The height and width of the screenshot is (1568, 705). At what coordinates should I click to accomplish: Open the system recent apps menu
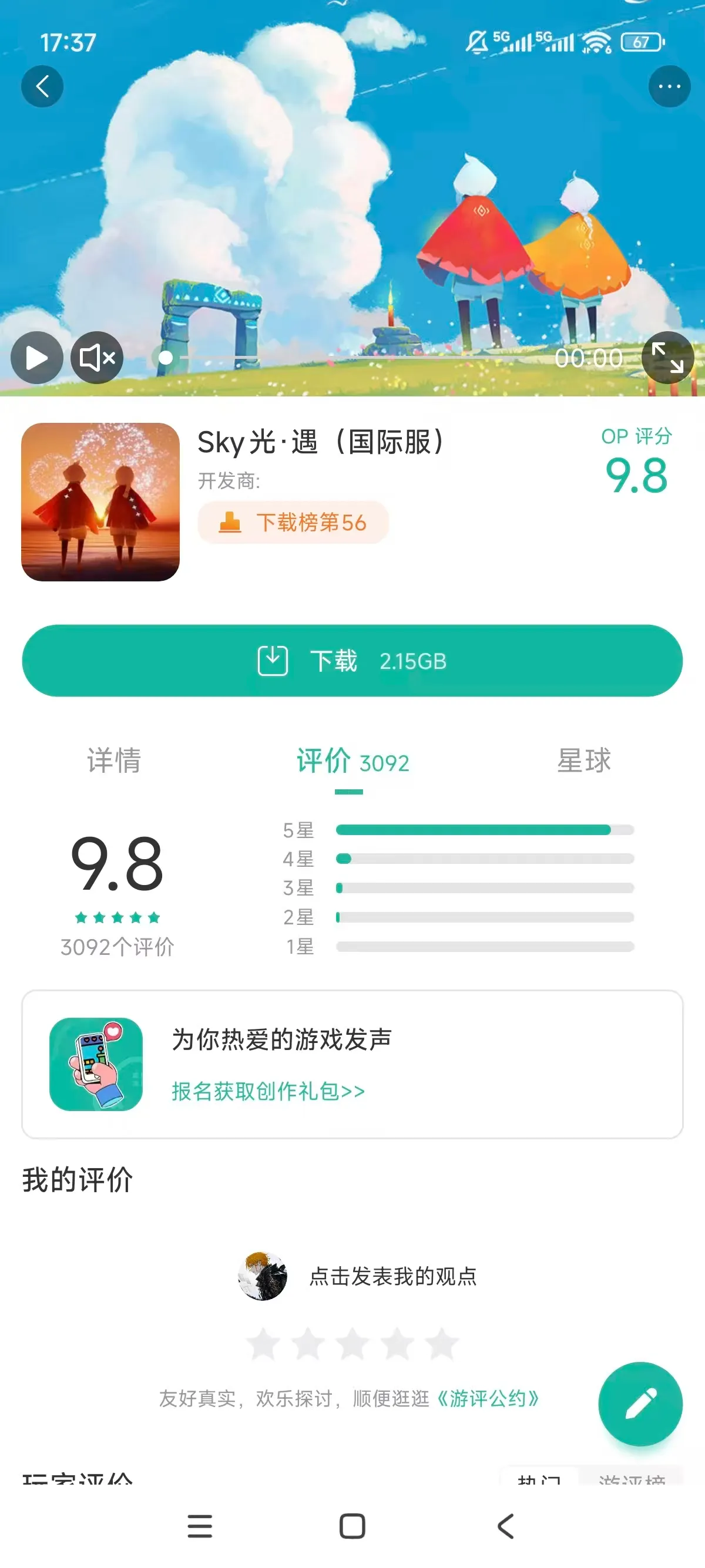(x=200, y=1526)
